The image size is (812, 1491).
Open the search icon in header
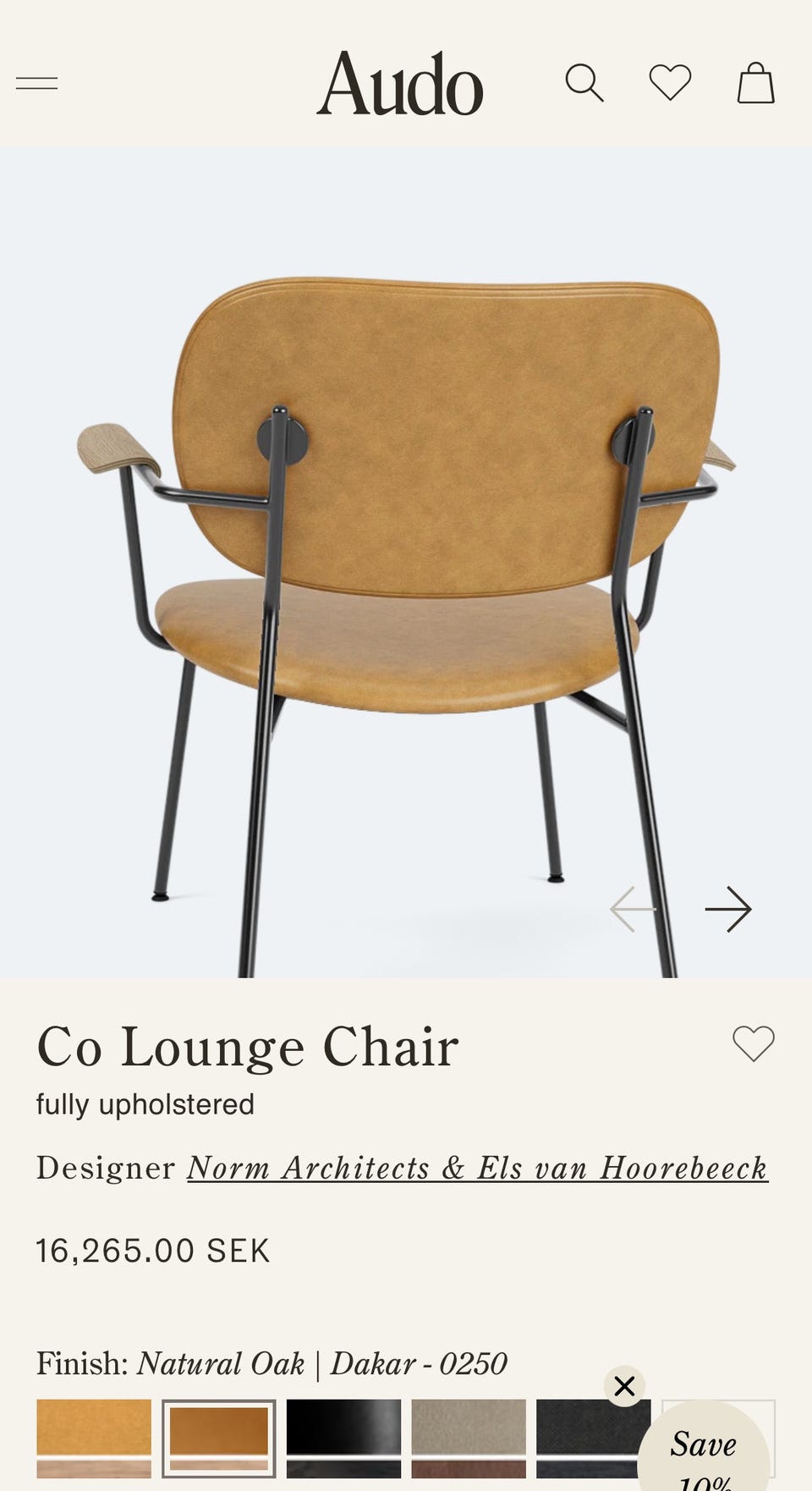click(x=584, y=83)
